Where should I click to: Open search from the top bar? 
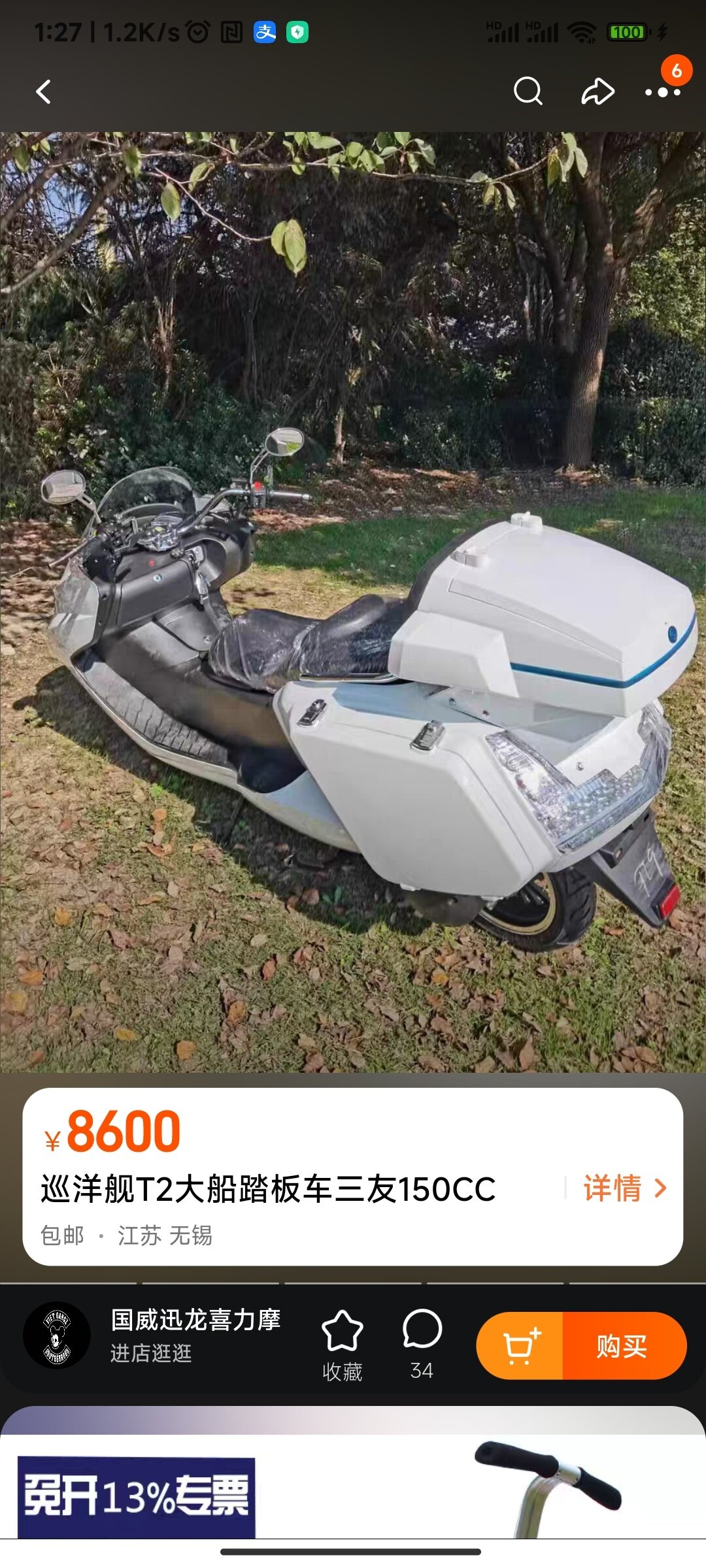pyautogui.click(x=528, y=91)
